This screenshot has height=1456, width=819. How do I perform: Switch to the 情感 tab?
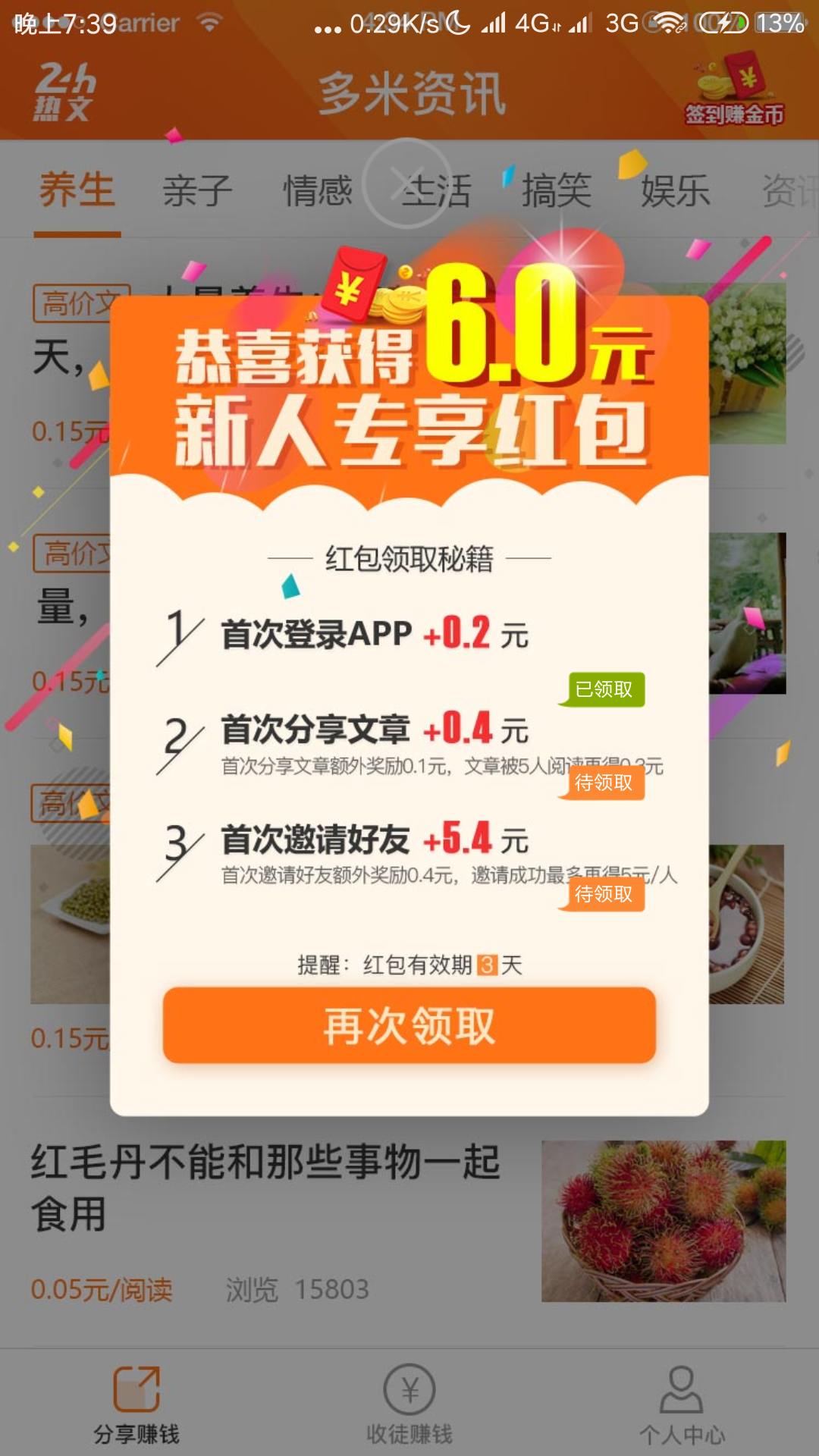pos(318,190)
